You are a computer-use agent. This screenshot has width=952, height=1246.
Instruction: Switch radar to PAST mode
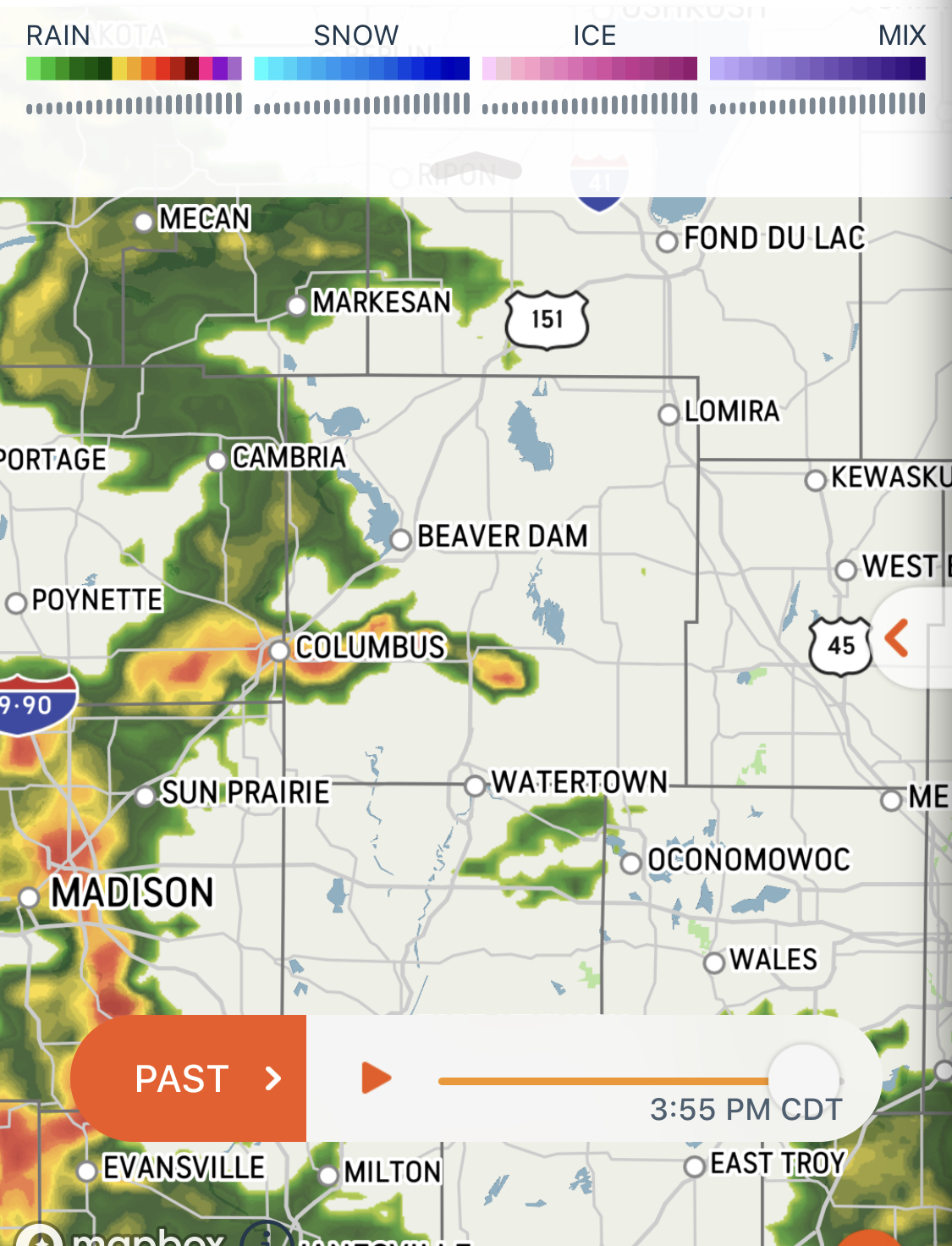(x=190, y=1078)
